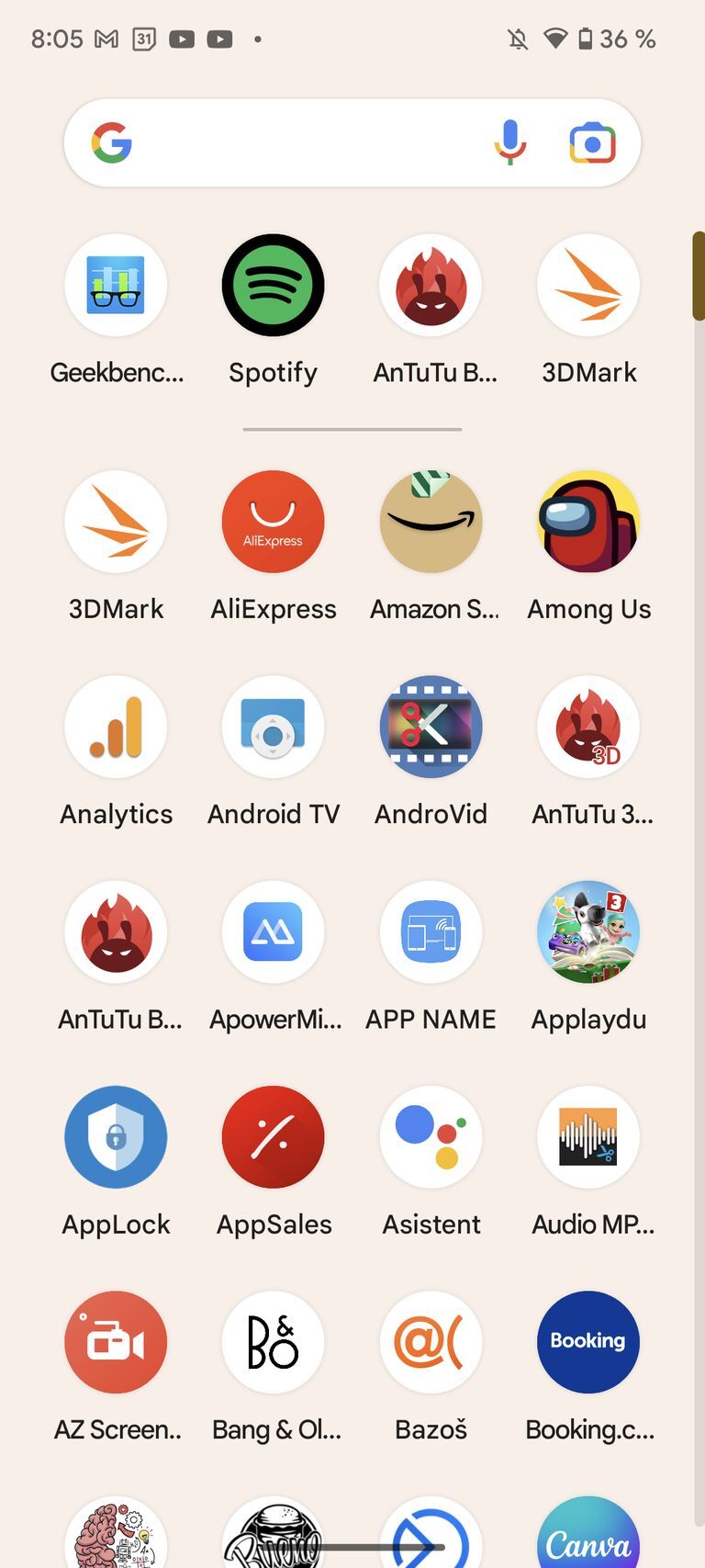Open ApowerMirror

[274, 932]
